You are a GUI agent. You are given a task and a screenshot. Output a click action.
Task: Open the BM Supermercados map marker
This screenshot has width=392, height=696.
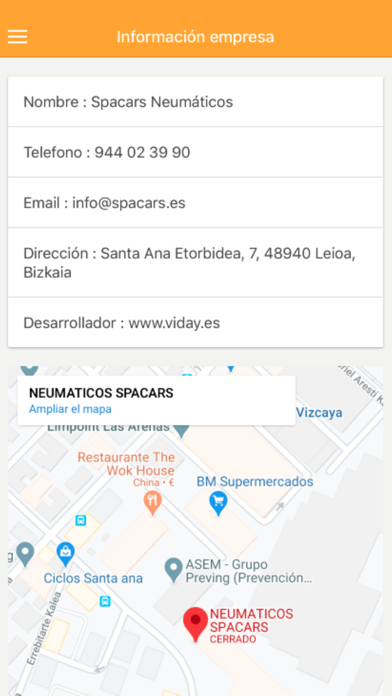tap(218, 503)
